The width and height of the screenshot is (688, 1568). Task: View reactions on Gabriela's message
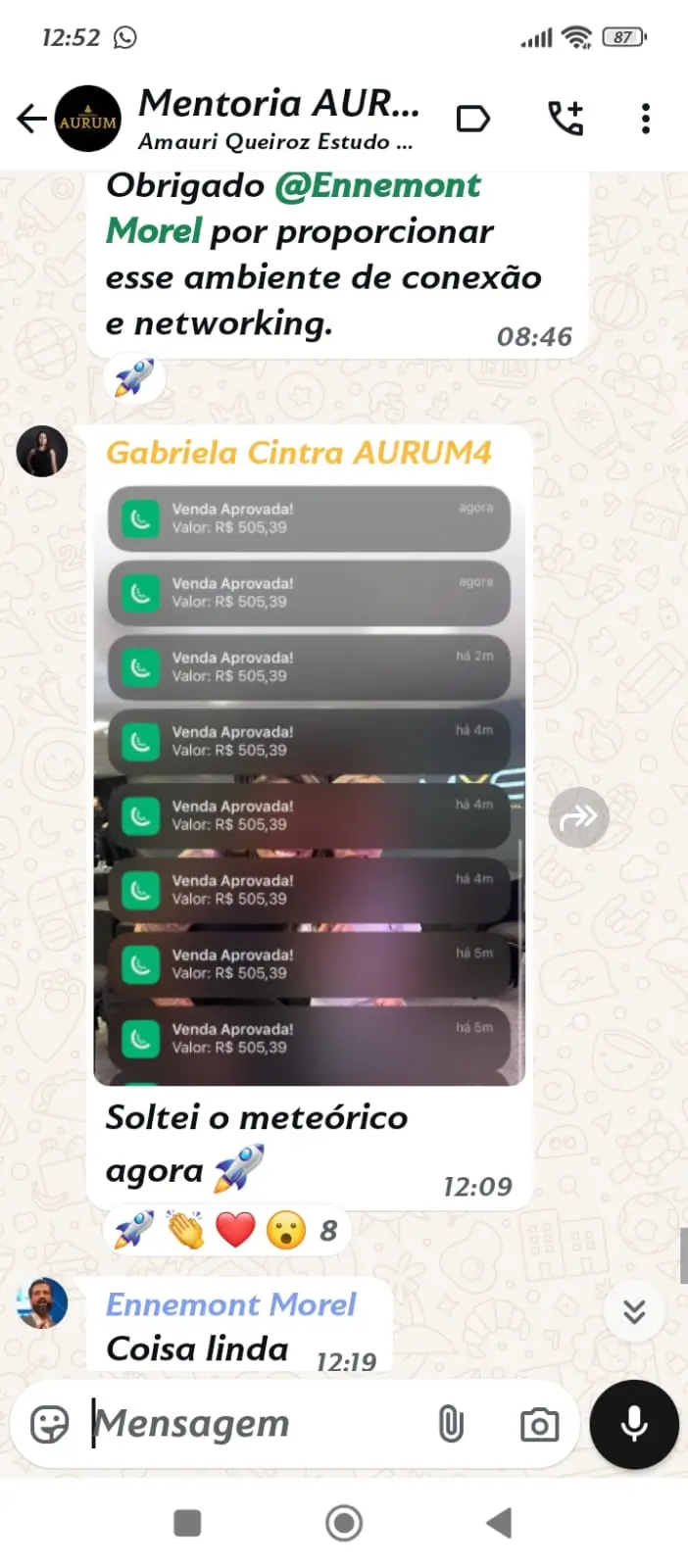coord(225,1230)
